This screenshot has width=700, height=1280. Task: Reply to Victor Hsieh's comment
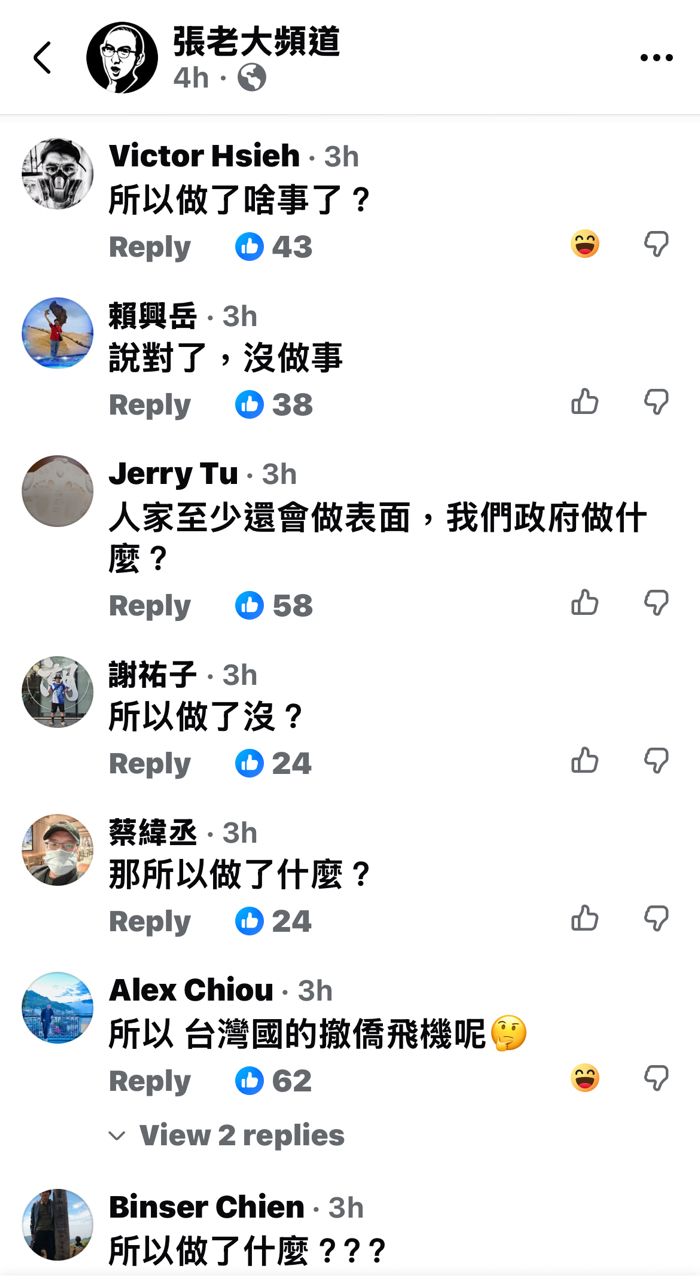click(149, 247)
